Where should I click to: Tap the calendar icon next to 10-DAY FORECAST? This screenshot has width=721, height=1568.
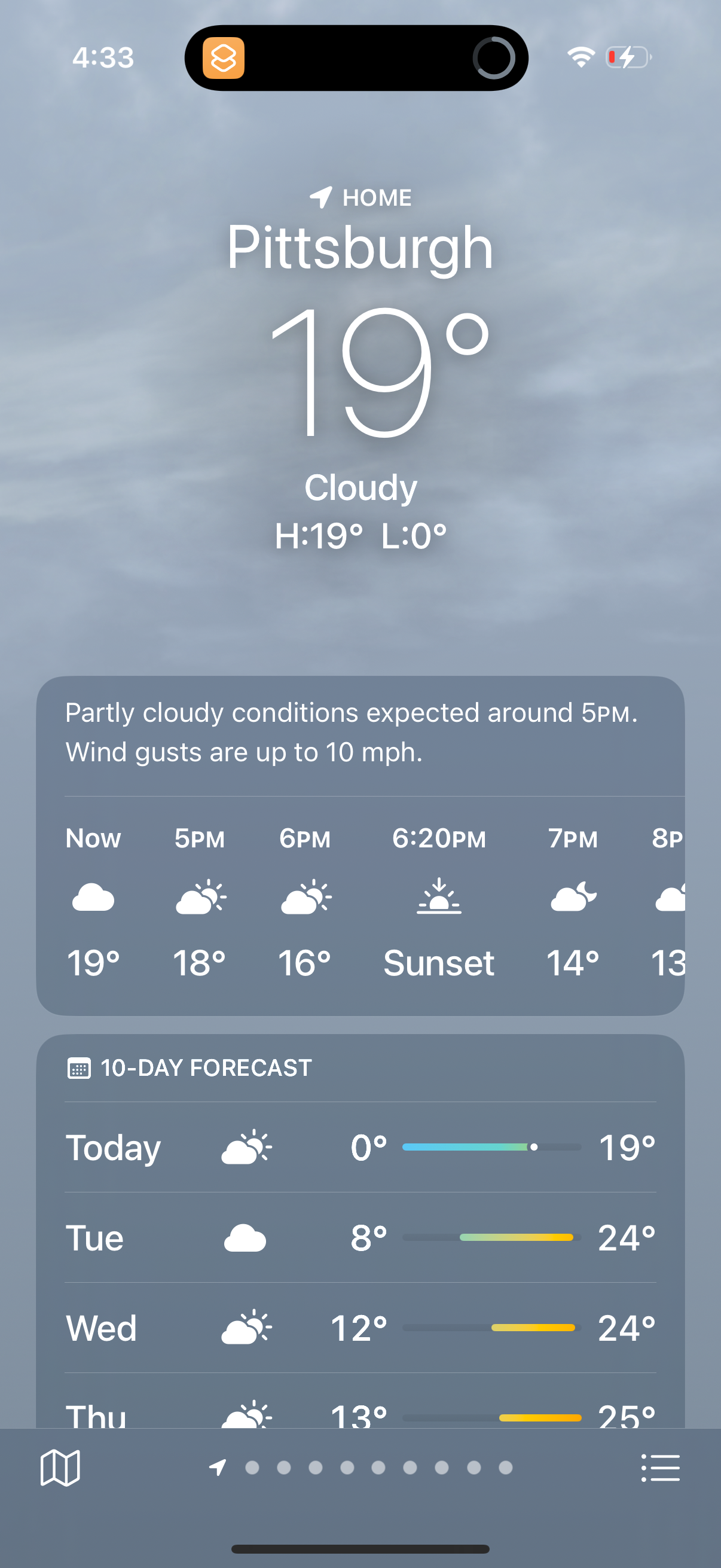(80, 1067)
